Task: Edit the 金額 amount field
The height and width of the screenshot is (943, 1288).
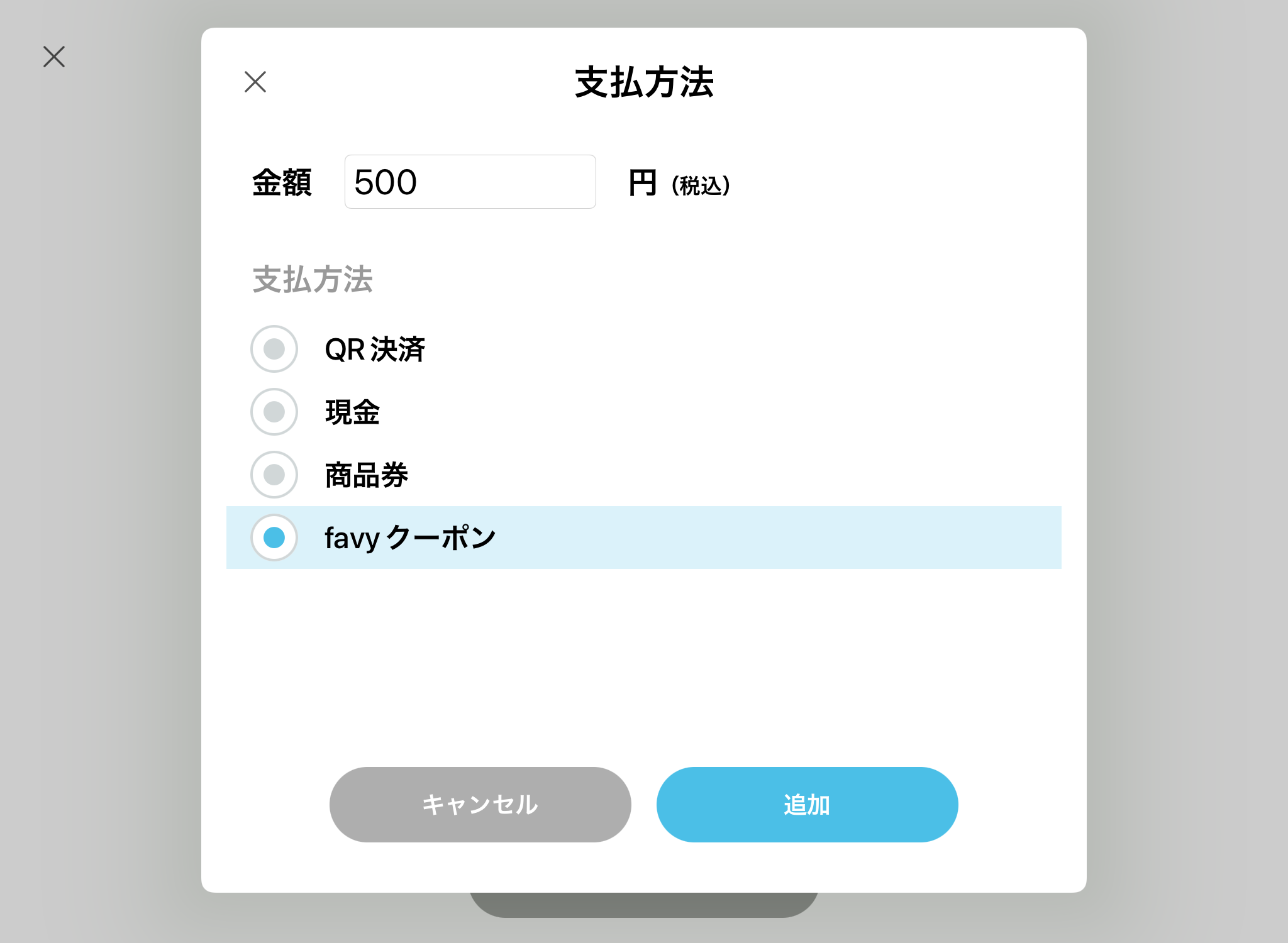Action: click(x=470, y=182)
